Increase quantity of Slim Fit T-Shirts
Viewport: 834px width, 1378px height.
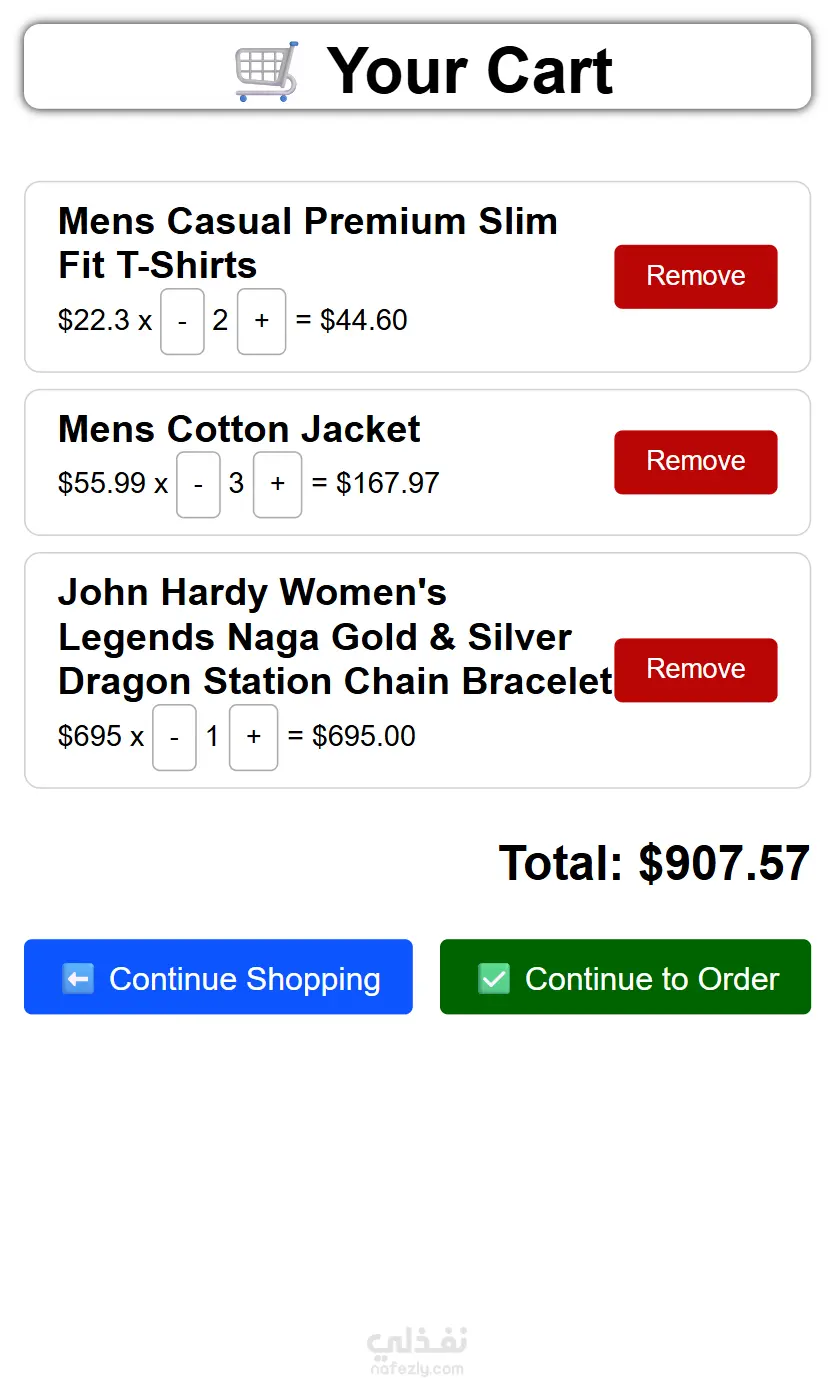261,321
